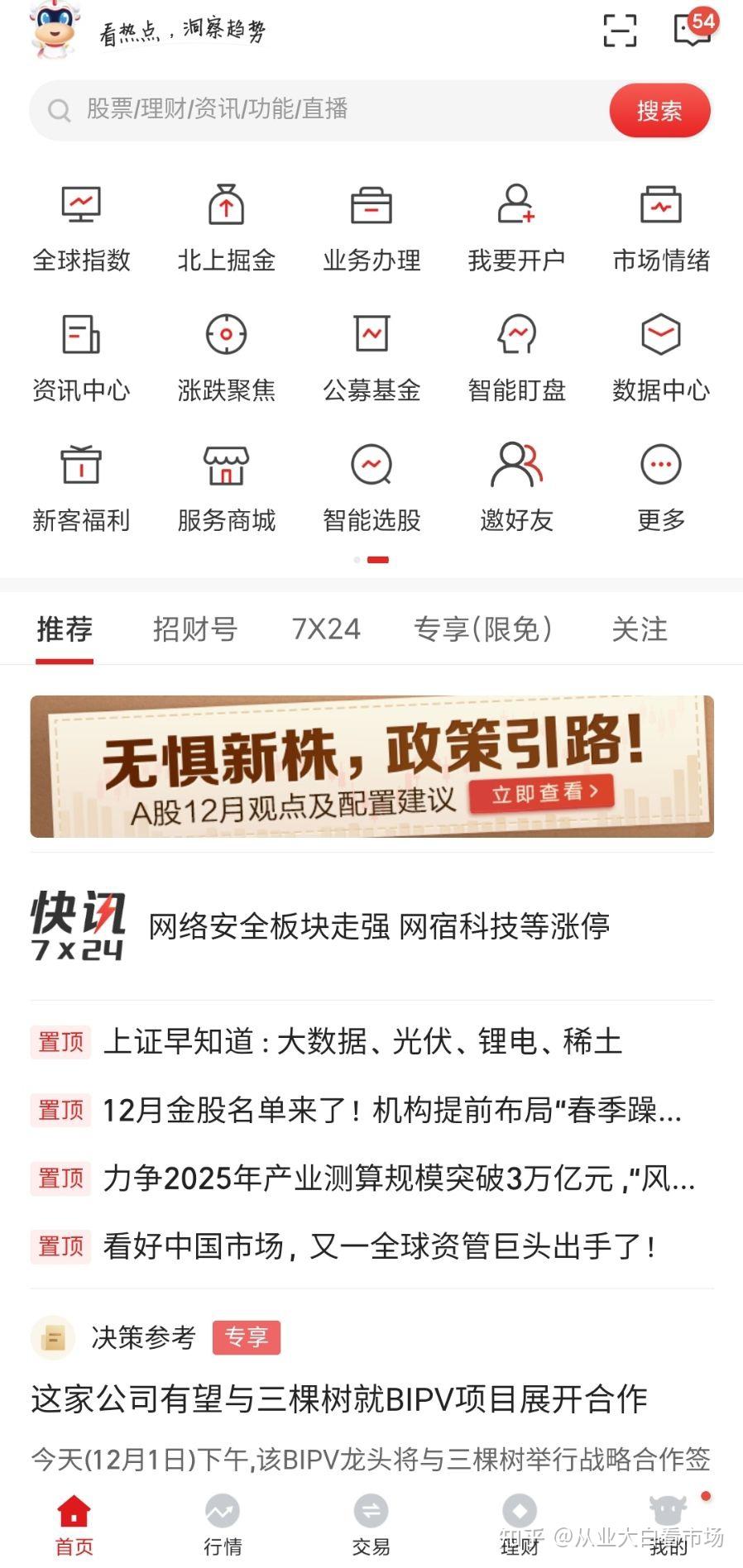Switch to the 招财号 tab

(196, 629)
